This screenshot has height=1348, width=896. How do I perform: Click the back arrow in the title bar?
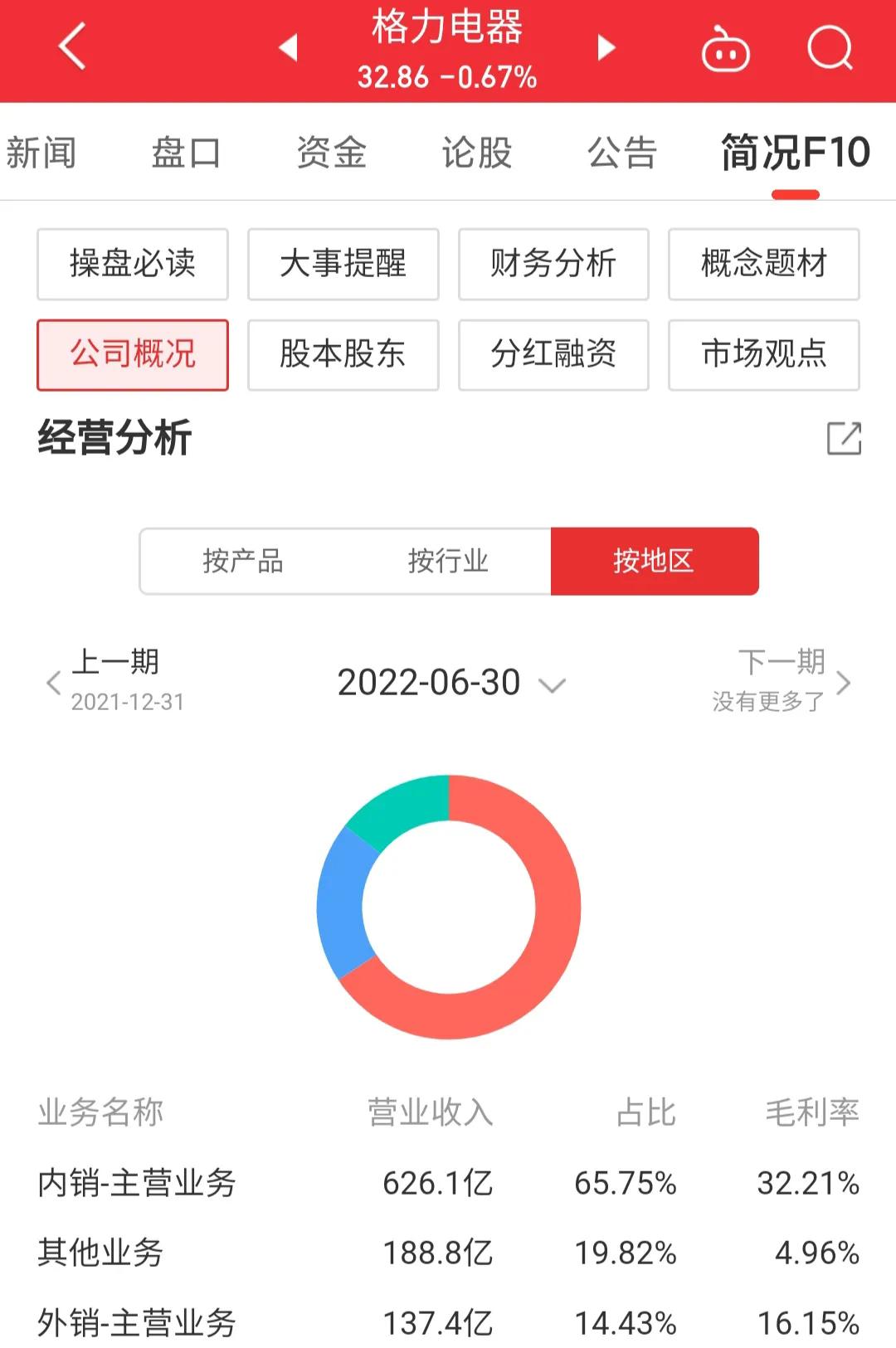tap(71, 46)
